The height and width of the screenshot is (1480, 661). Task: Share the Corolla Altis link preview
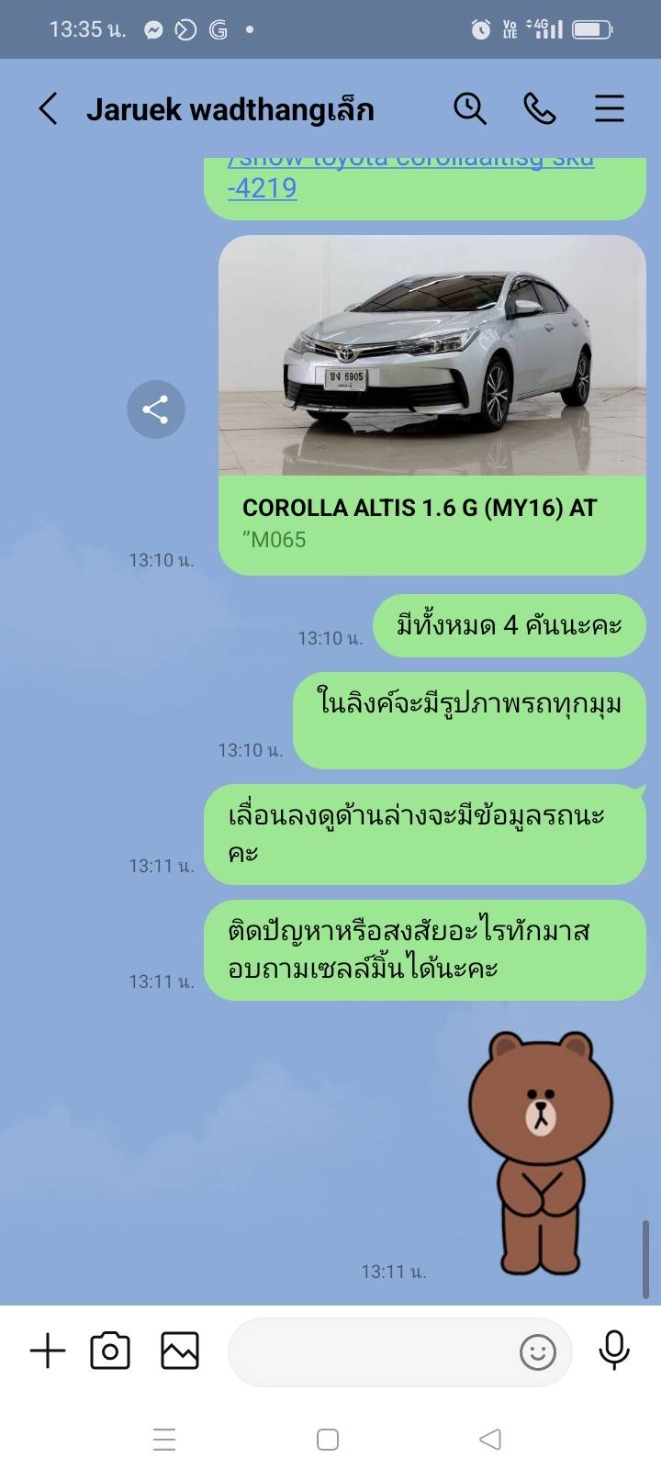click(x=156, y=409)
